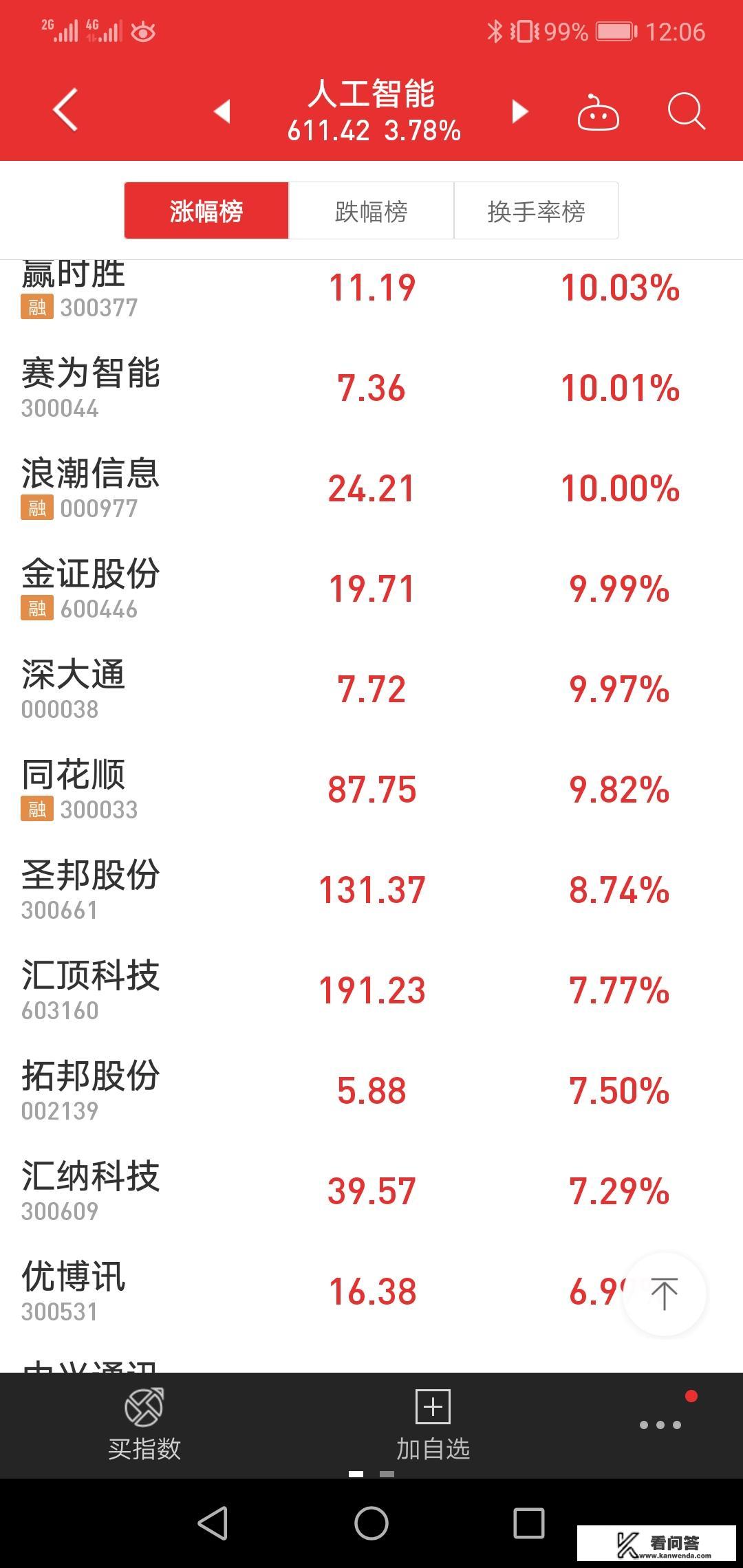Open the 浪潮信息 stock row
This screenshot has height=1568, width=743.
click(91, 488)
